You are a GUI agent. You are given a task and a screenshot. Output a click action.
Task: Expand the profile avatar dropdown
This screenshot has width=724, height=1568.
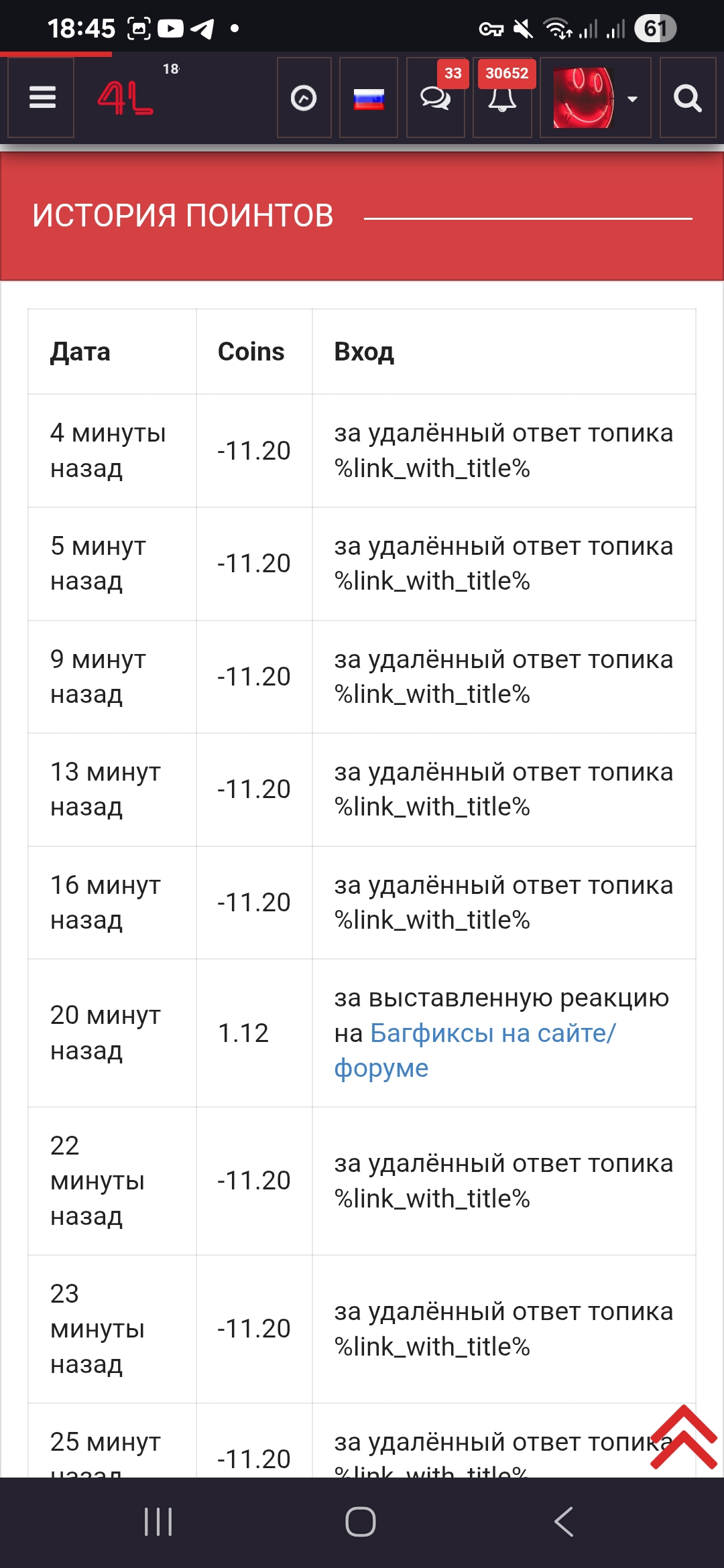(595, 99)
